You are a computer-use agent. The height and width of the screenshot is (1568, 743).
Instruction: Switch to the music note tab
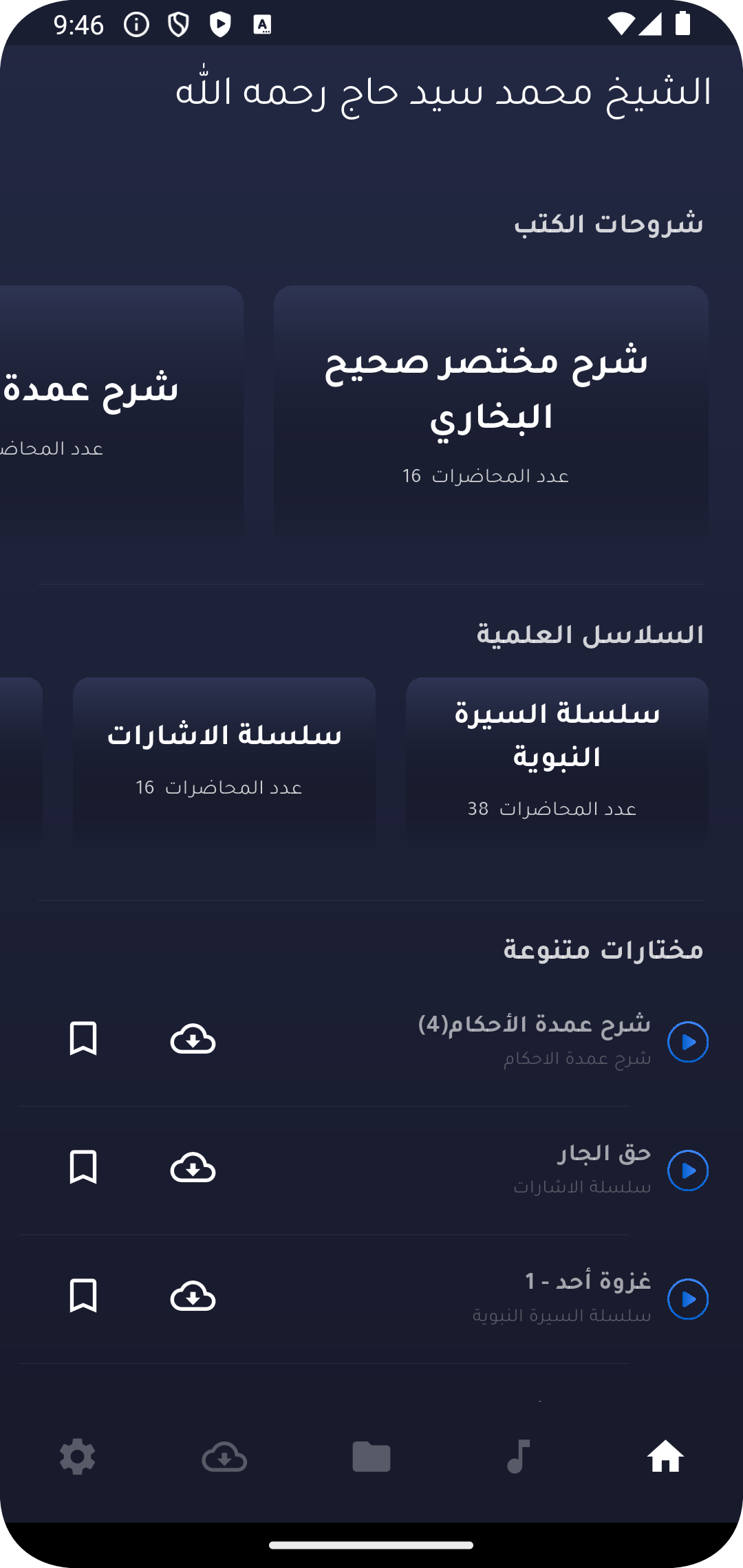(x=518, y=1457)
